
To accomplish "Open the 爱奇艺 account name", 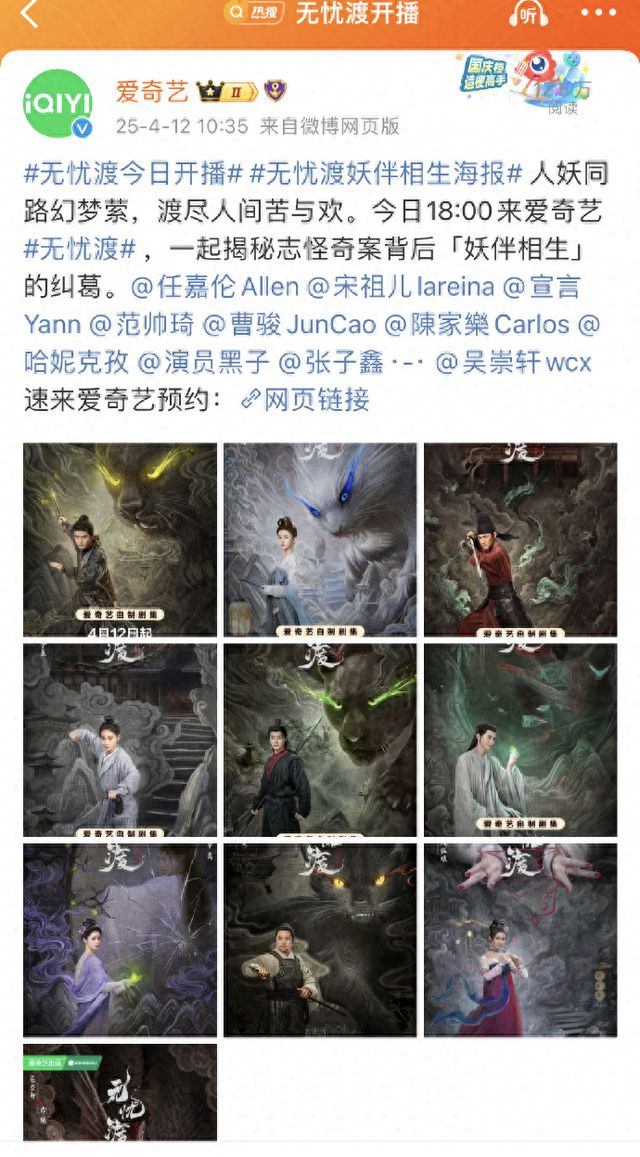I will click(152, 93).
